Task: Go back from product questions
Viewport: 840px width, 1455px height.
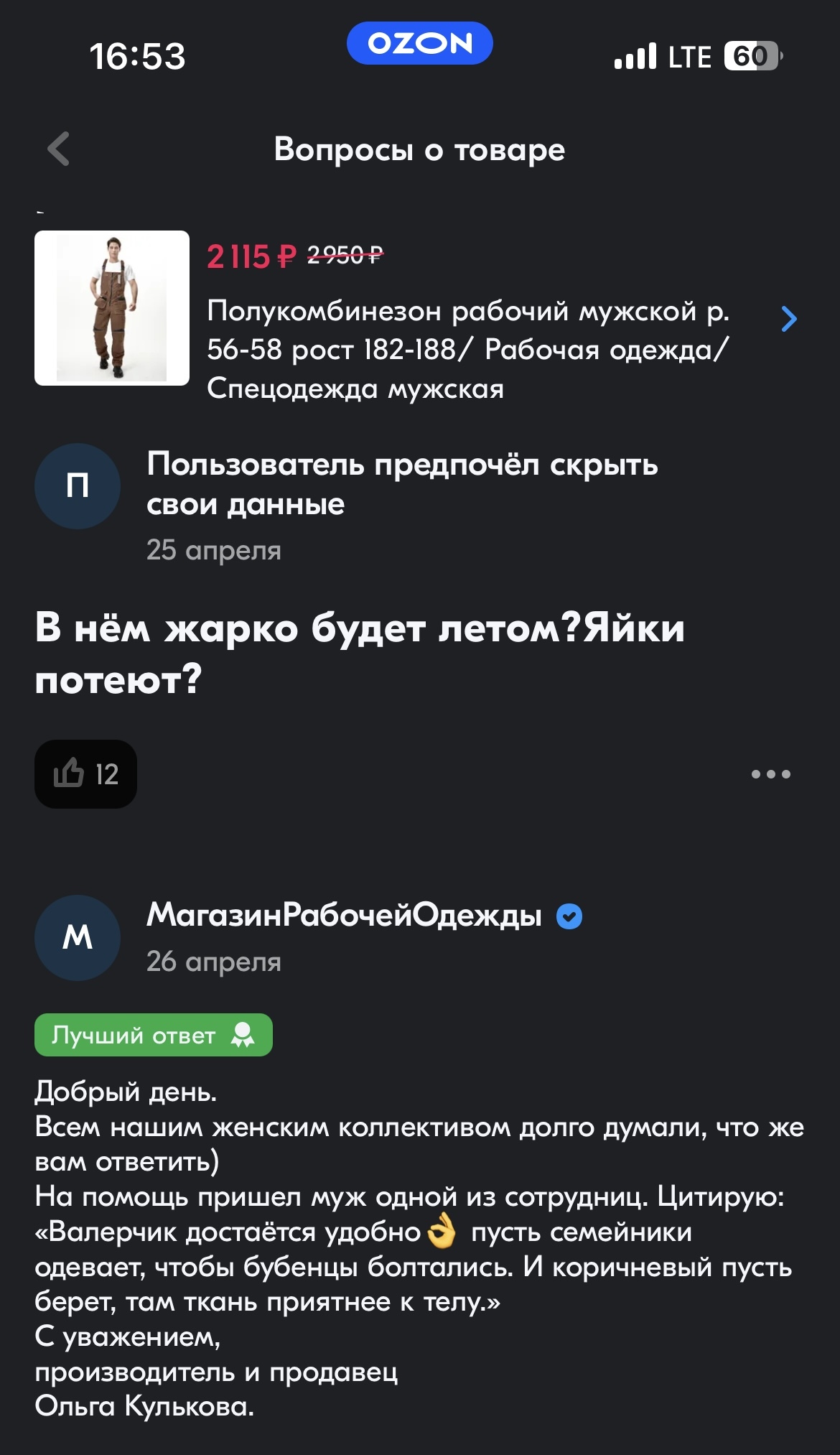Action: (58, 149)
